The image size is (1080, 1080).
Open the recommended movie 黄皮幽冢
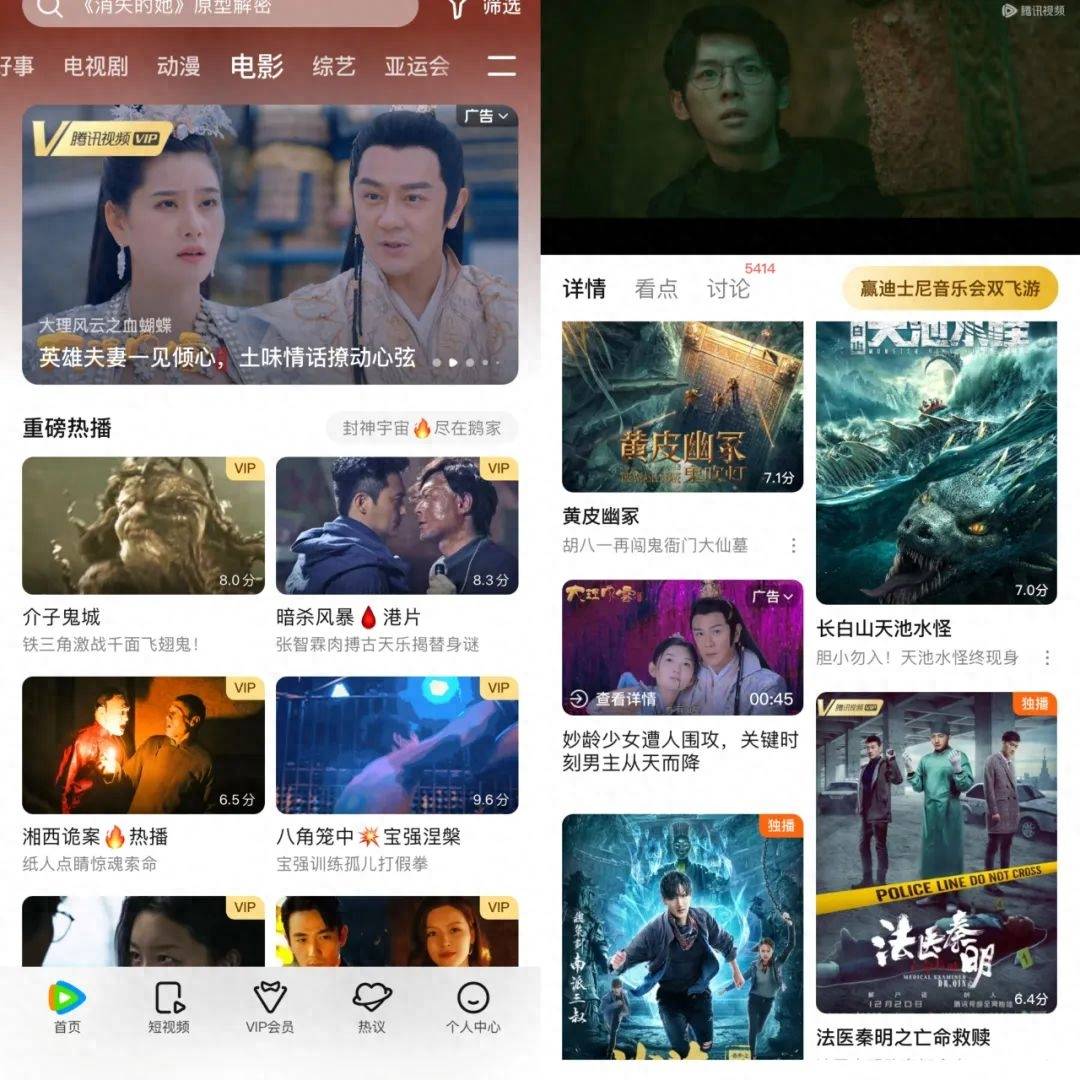point(682,407)
